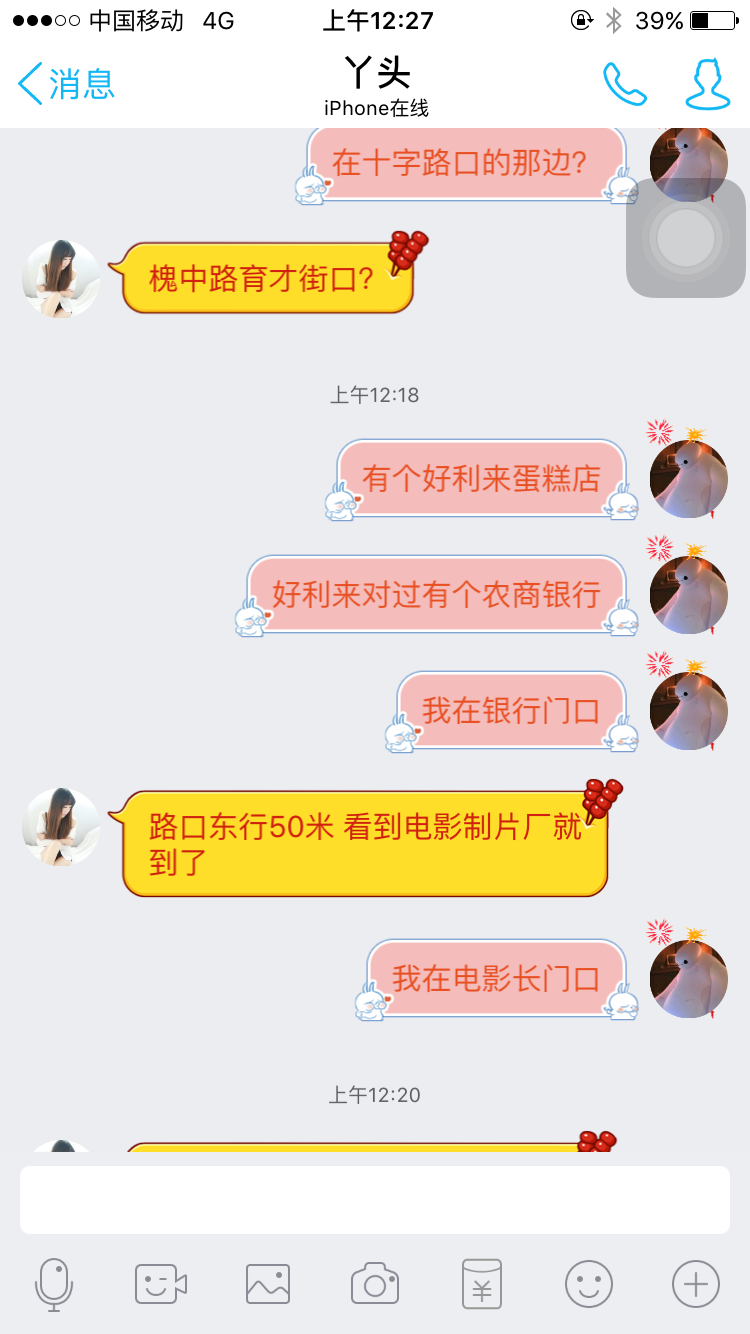Tap the AssistiveTouch floating button
750x1334 pixels.
[686, 238]
